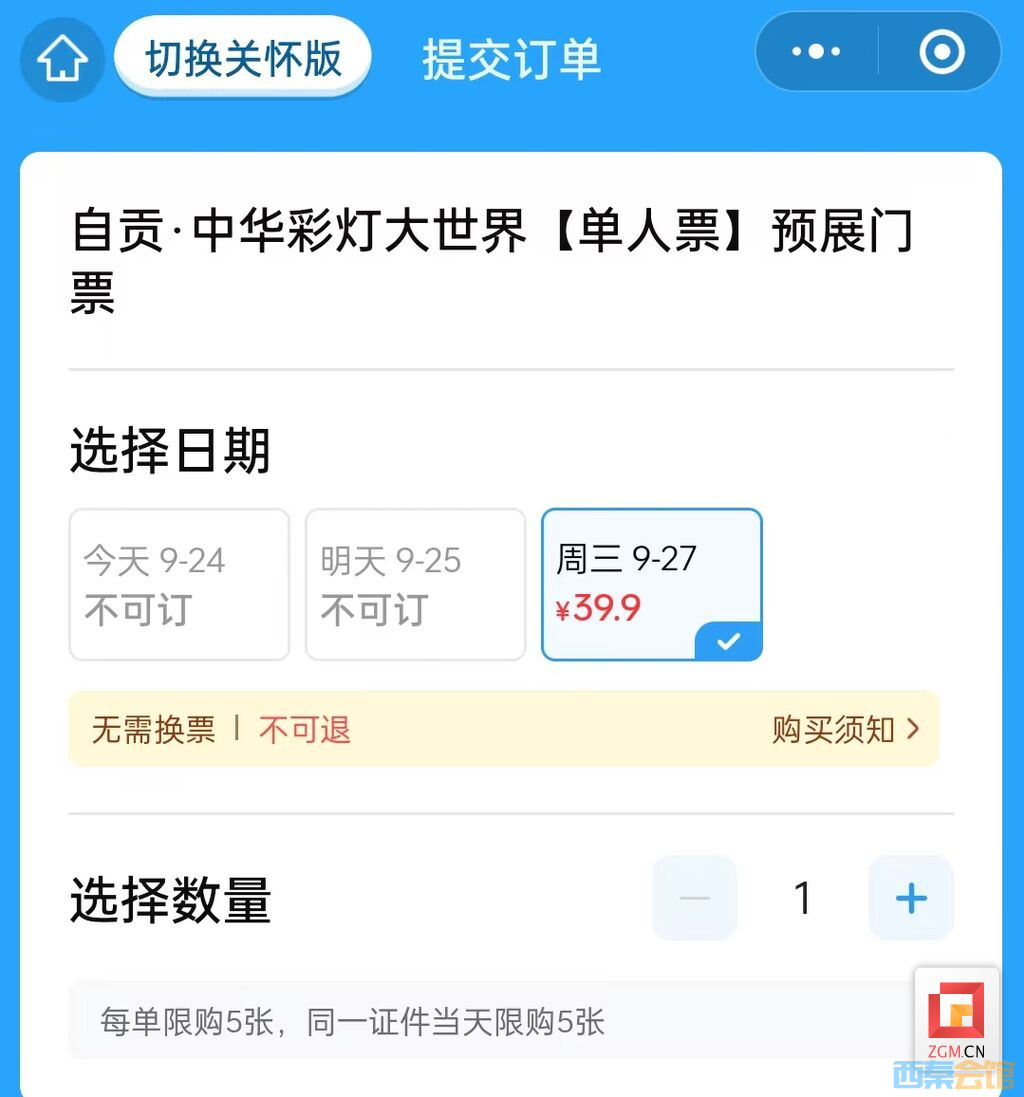The width and height of the screenshot is (1024, 1097).
Task: Tap 切换关怀版 button
Action: pyautogui.click(x=243, y=57)
